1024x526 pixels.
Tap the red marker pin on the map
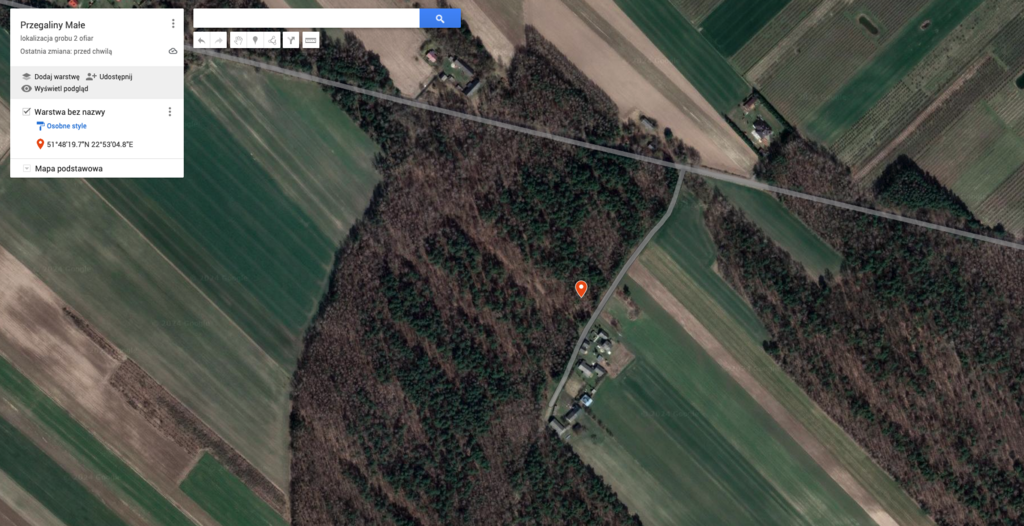tap(581, 289)
